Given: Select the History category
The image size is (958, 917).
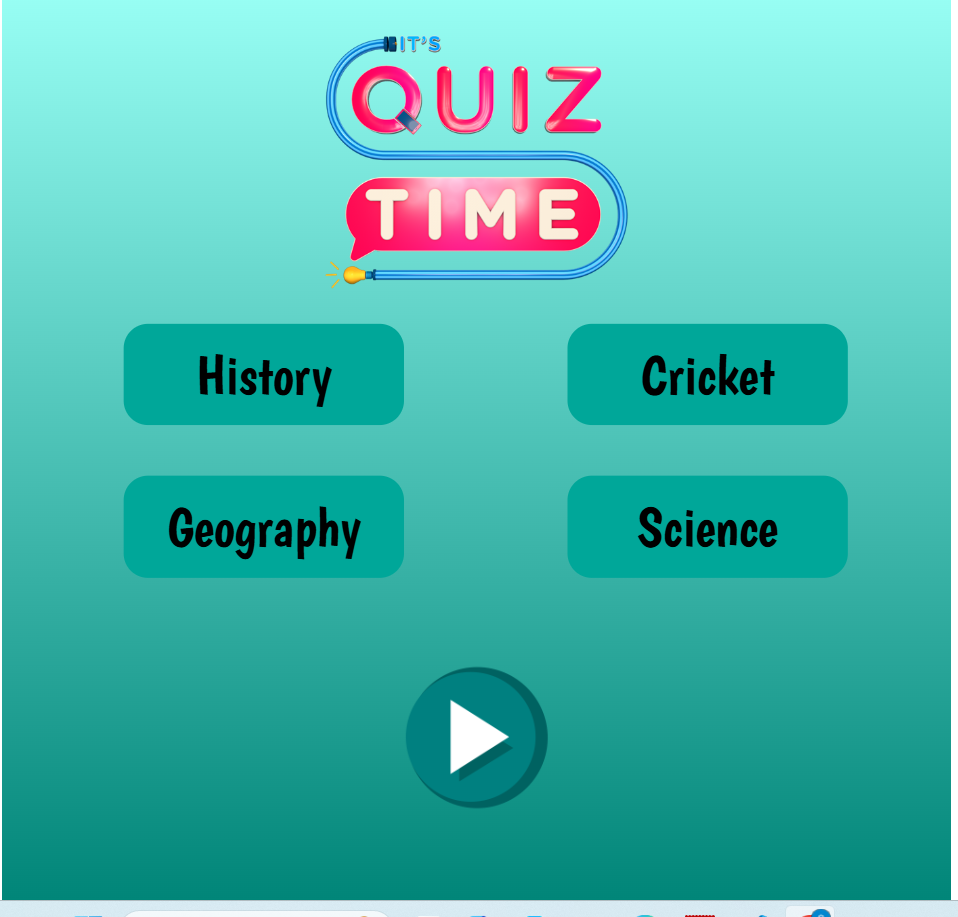Looking at the screenshot, I should pos(263,375).
